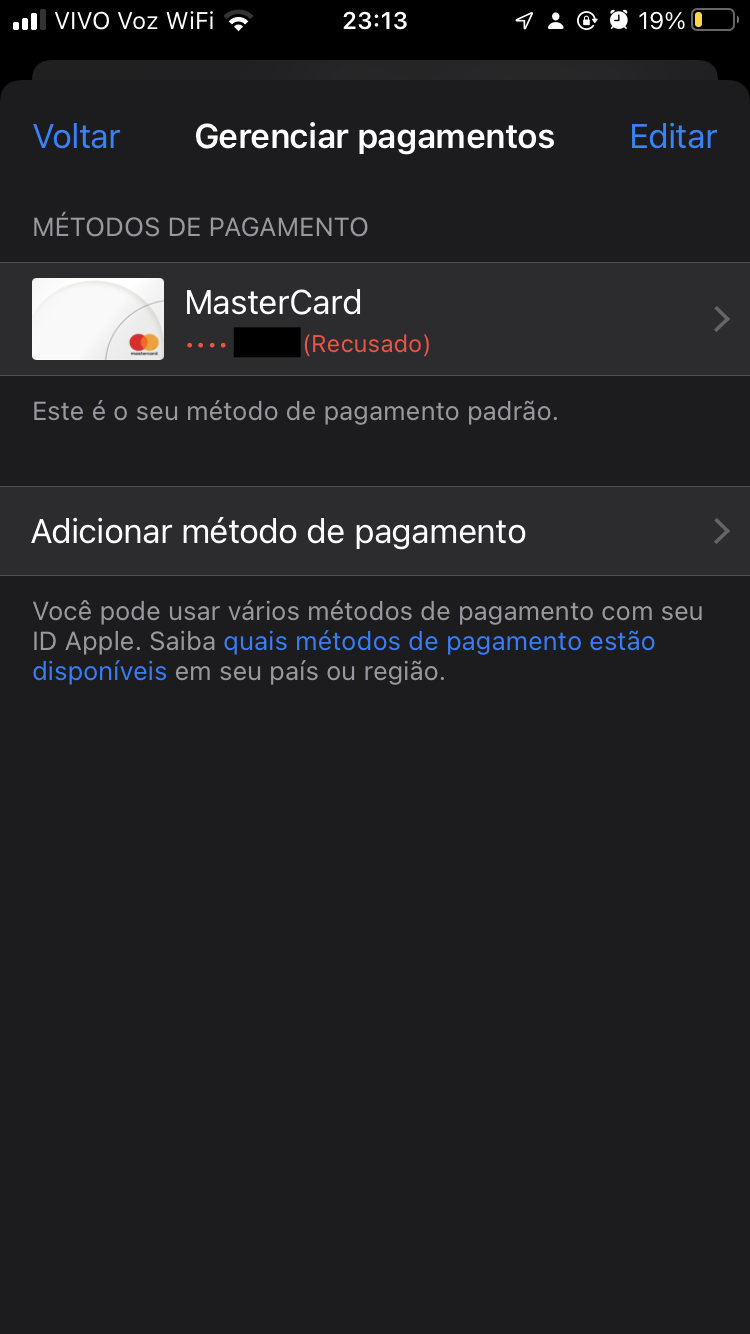Open link quais métodos de pagamento estão disponíveis

point(438,641)
